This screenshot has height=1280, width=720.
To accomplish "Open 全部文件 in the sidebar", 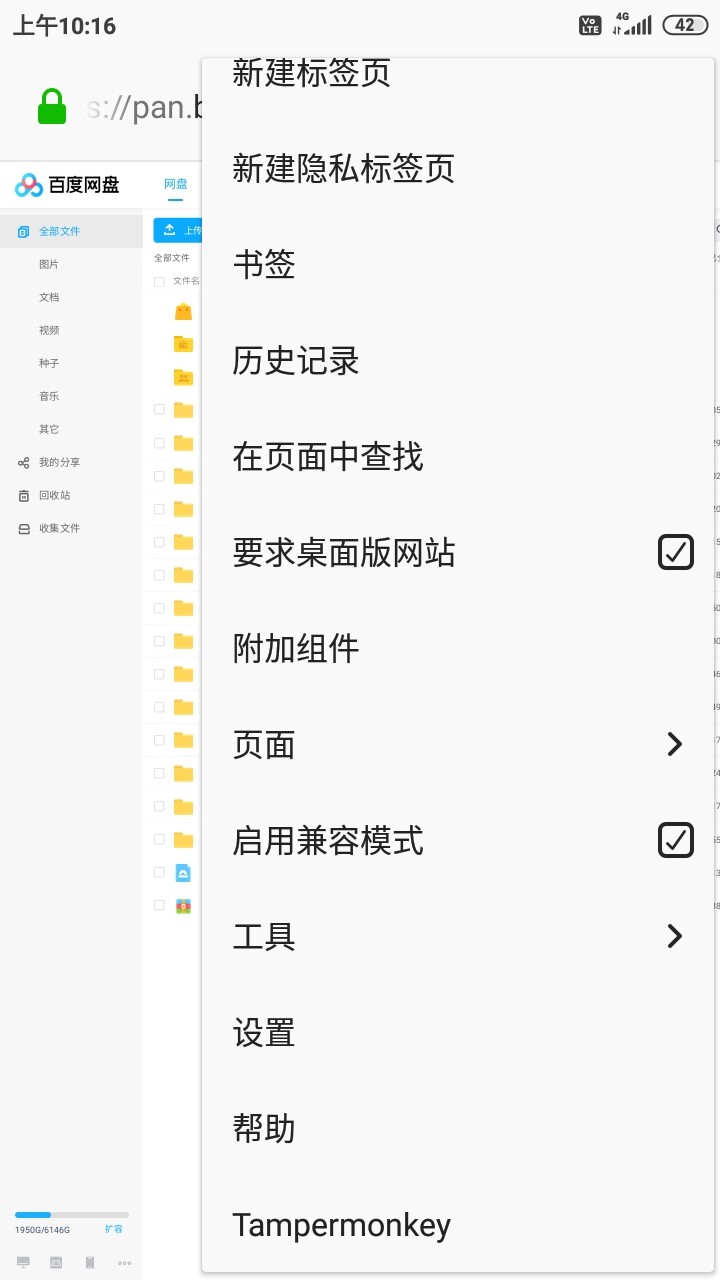I will click(59, 231).
